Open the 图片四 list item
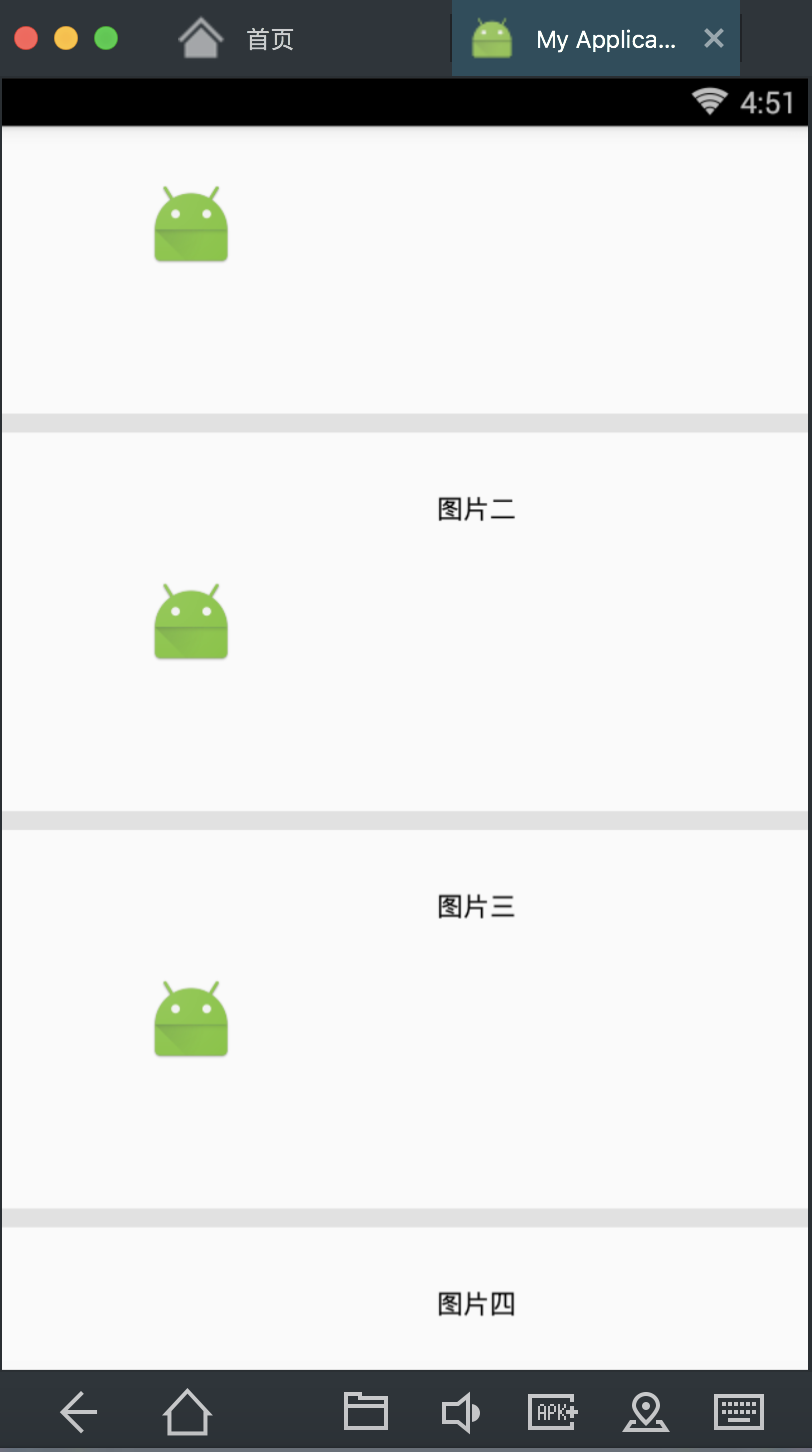 (405, 1298)
